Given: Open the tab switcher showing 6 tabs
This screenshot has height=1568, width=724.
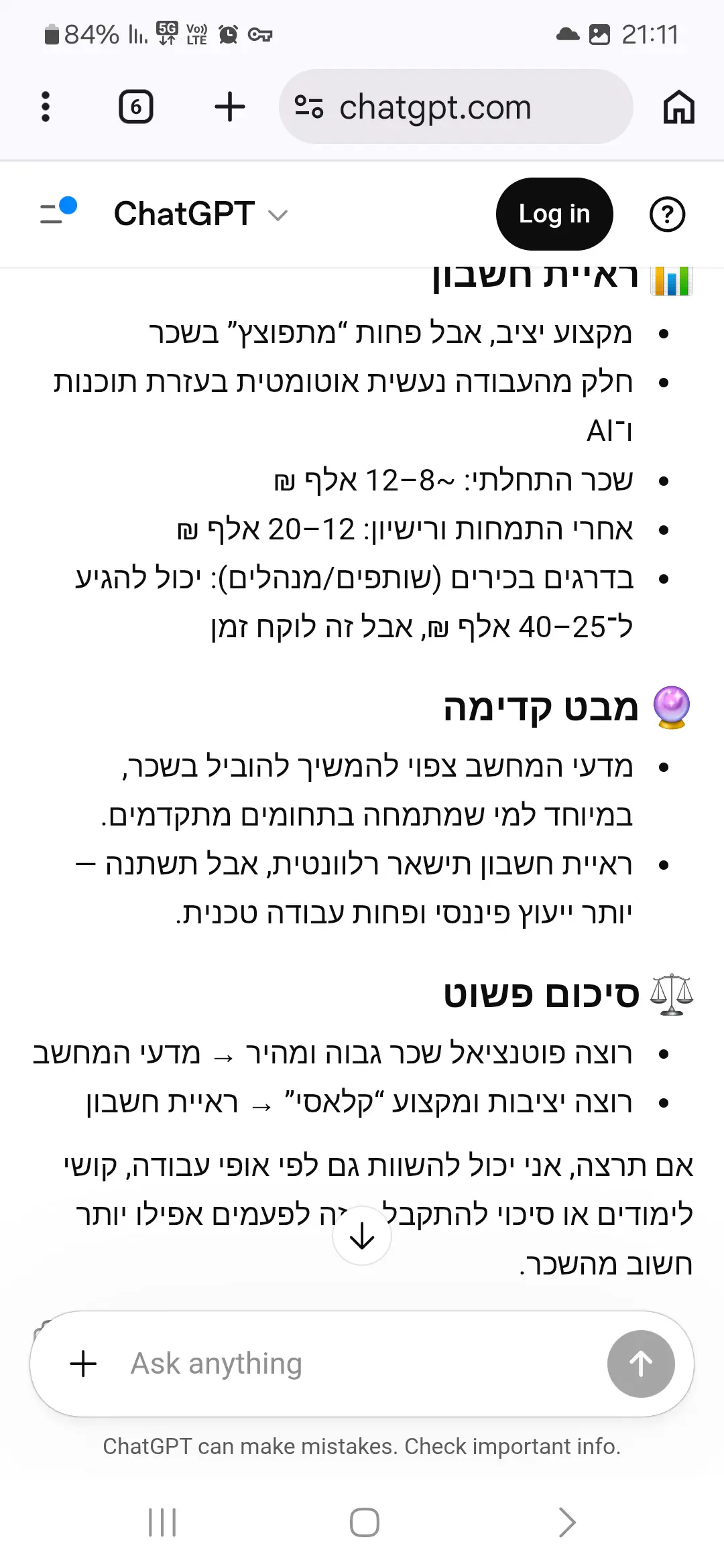Looking at the screenshot, I should coord(136,107).
